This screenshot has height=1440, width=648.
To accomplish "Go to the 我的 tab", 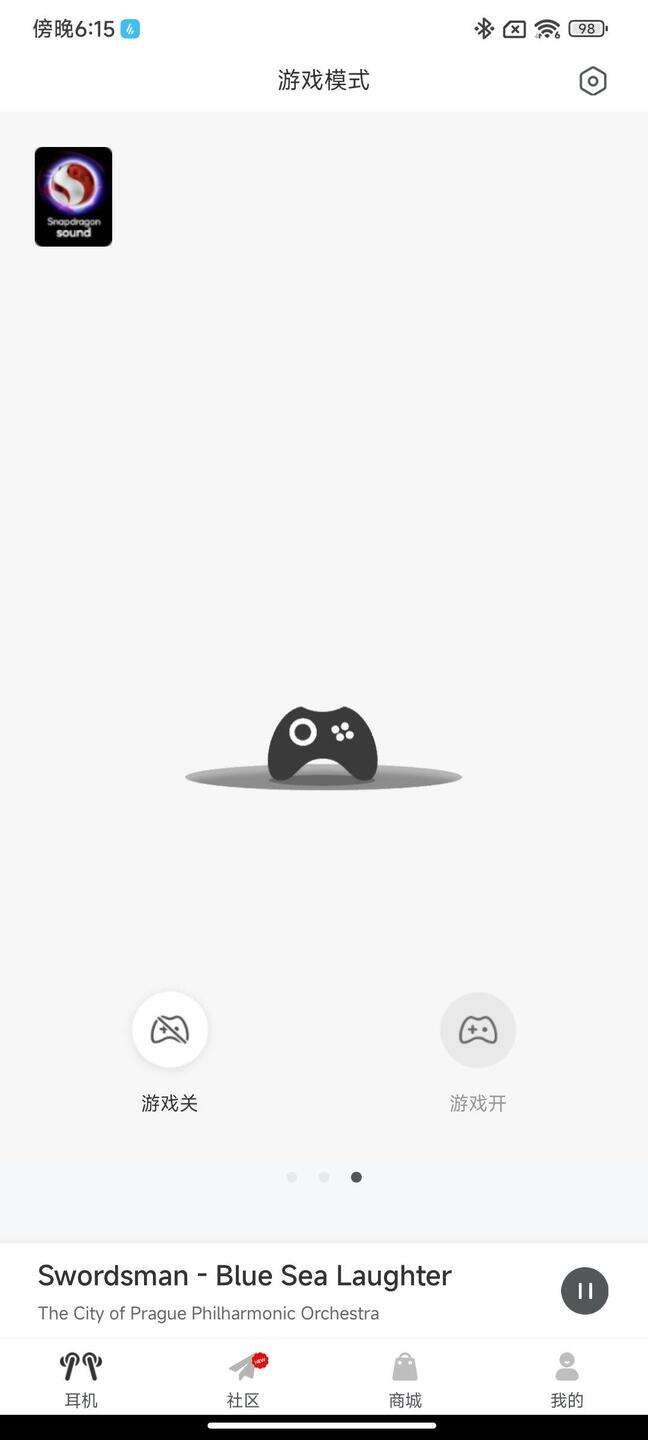I will pos(567,1380).
